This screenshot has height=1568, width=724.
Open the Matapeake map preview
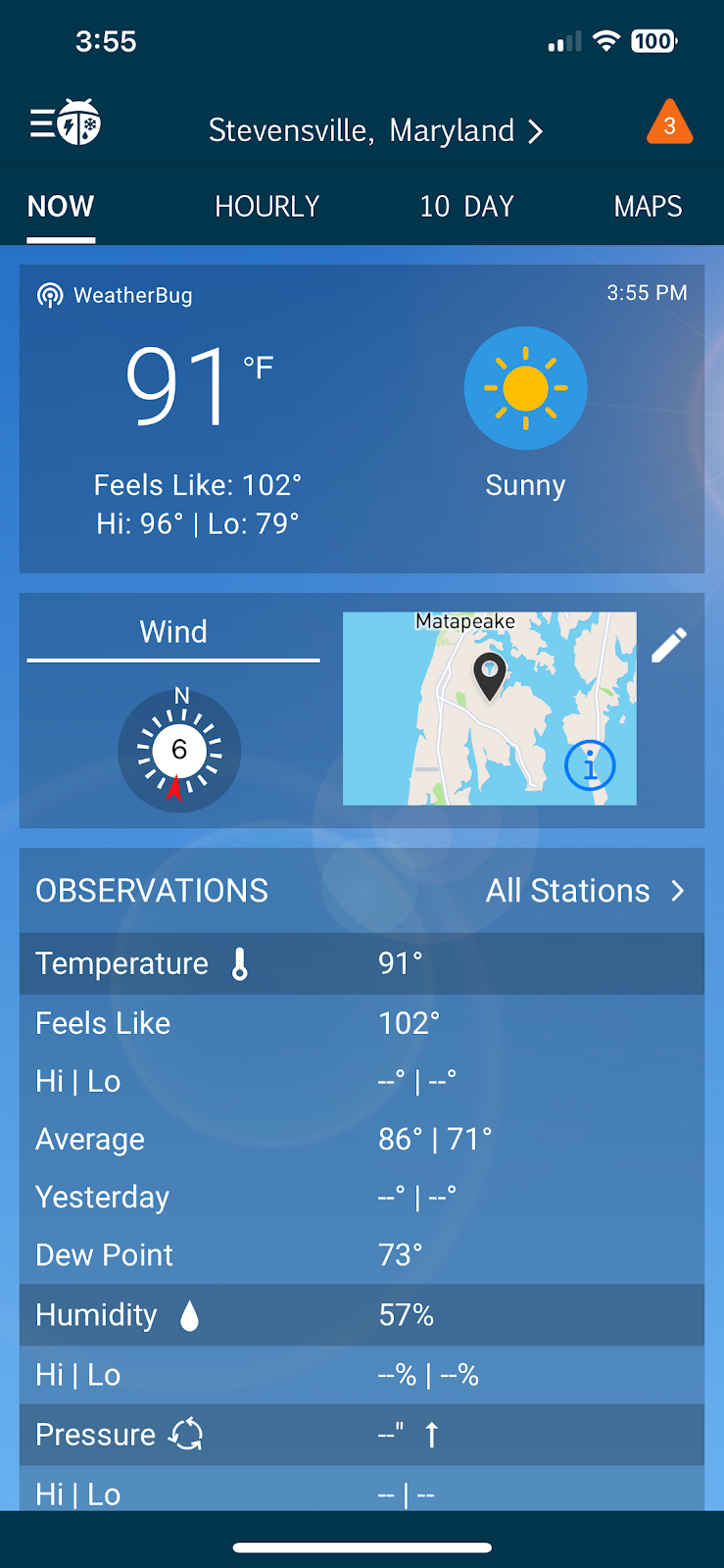pos(489,709)
